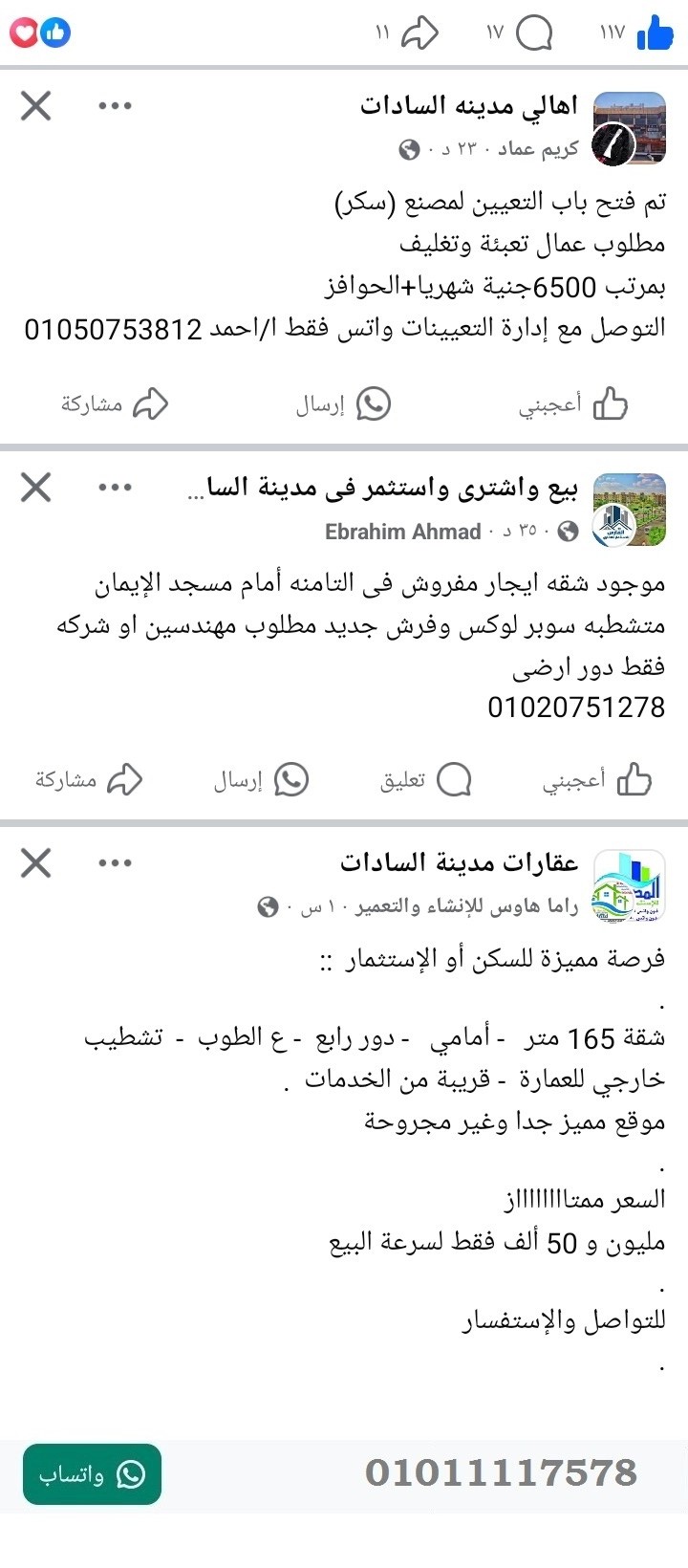Hide the sugar factory post with the X
The width and height of the screenshot is (688, 1568).
pyautogui.click(x=35, y=106)
